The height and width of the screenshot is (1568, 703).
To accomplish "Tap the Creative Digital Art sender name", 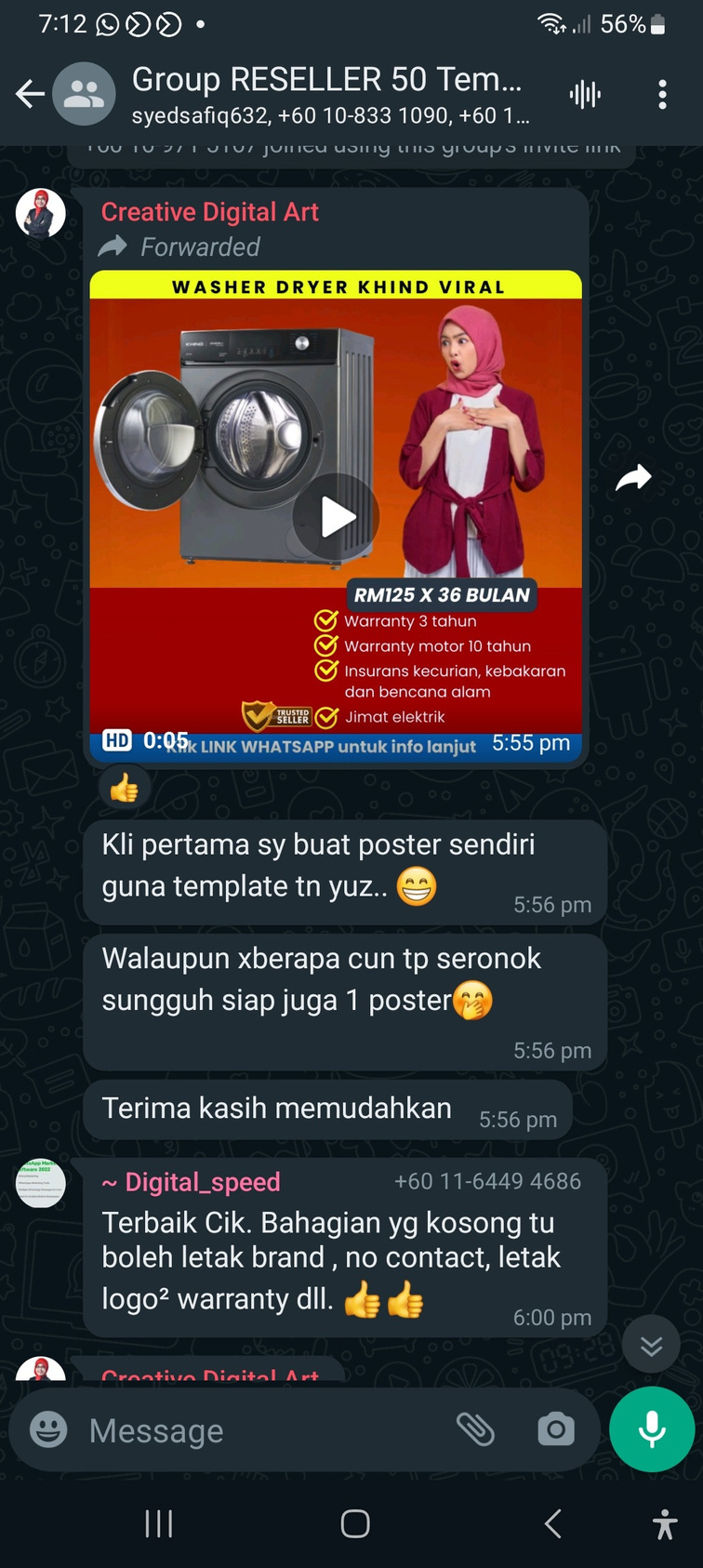I will point(209,212).
